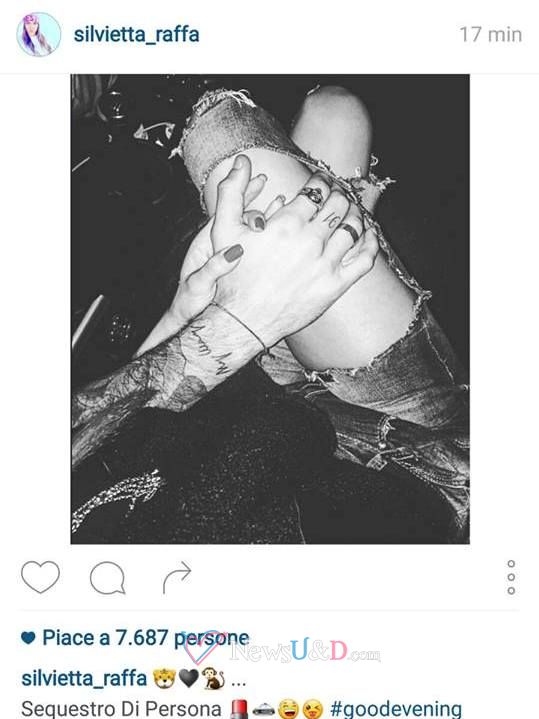539x719 pixels.
Task: Share the post via arrow icon
Action: click(x=177, y=577)
